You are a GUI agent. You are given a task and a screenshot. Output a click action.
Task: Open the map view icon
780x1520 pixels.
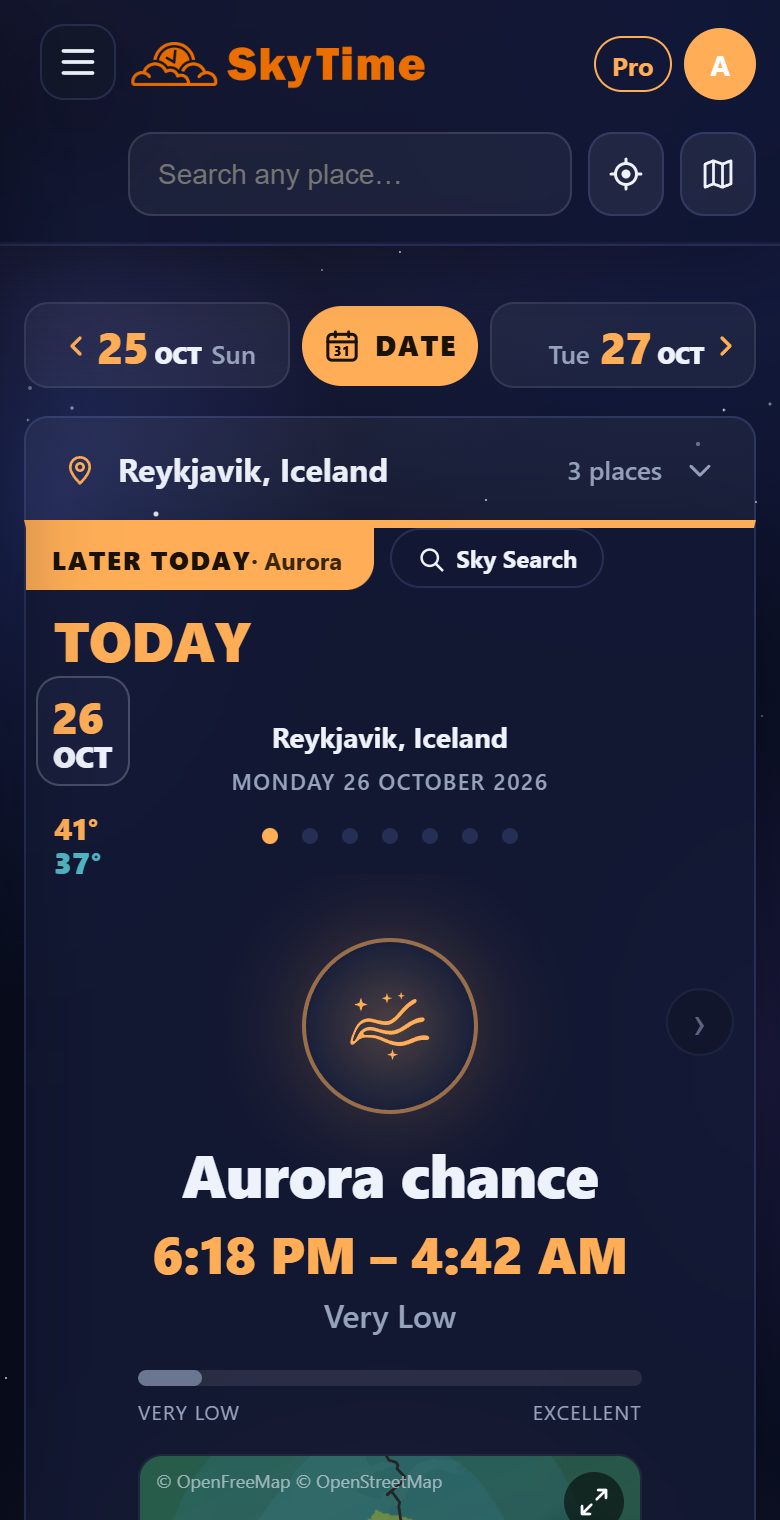tap(718, 174)
